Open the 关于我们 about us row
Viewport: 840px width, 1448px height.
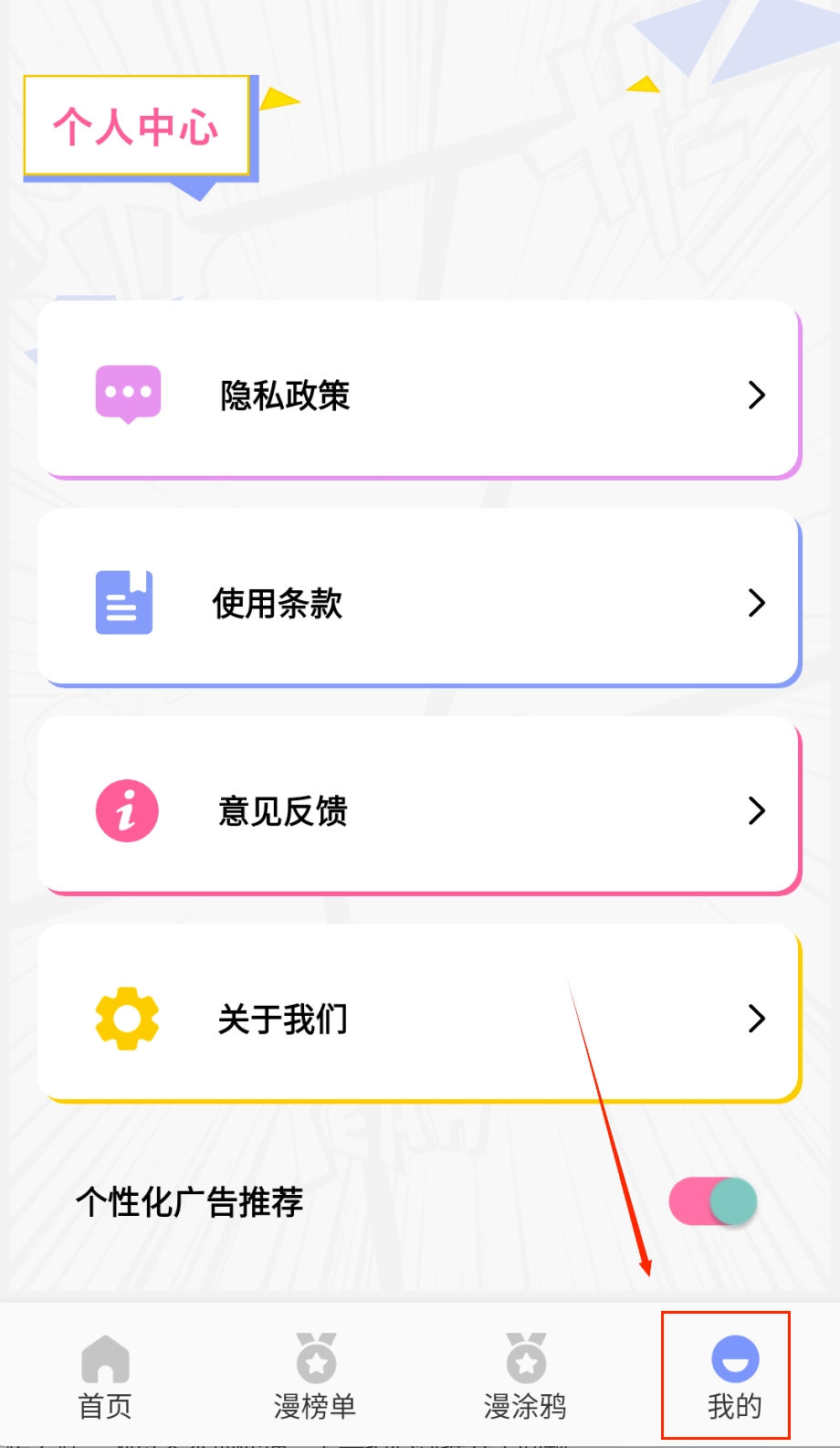point(419,1017)
